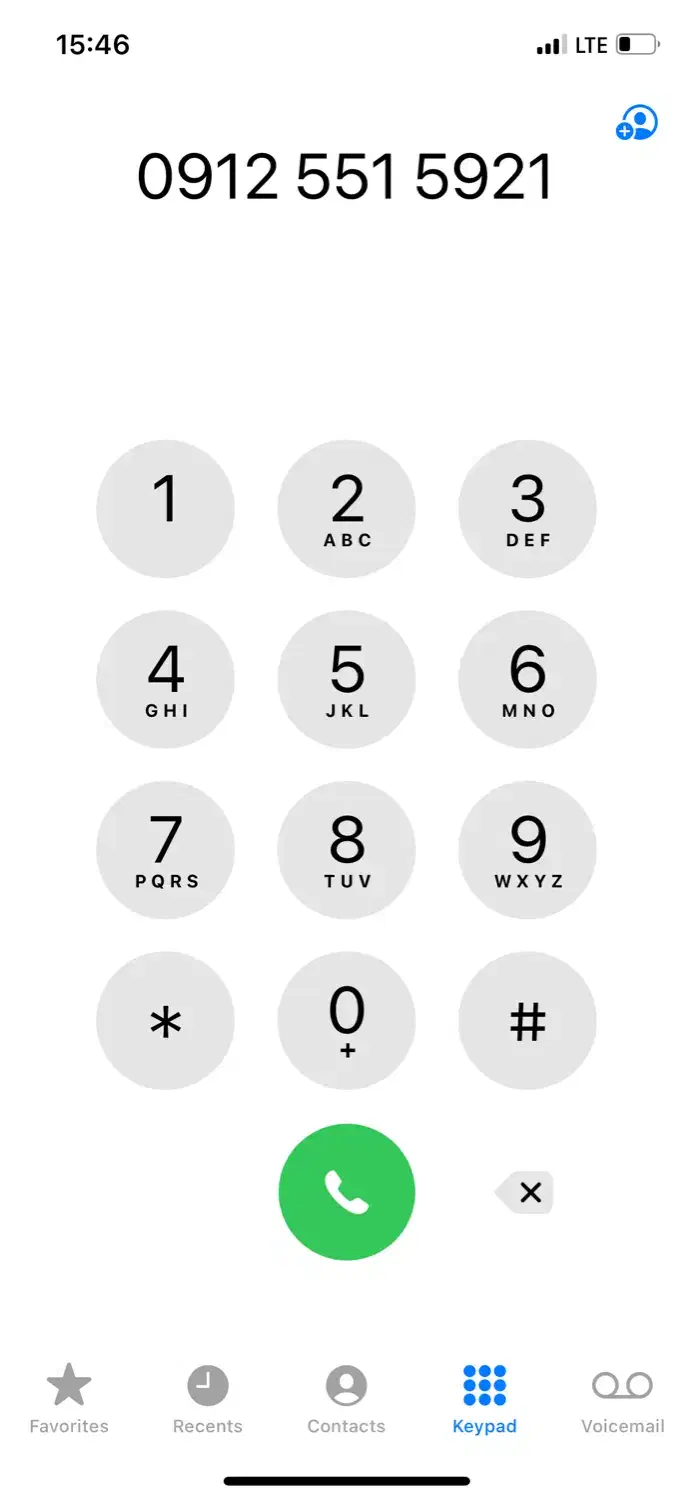The width and height of the screenshot is (694, 1500).
Task: Tap the 6 MNO key
Action: click(x=527, y=680)
